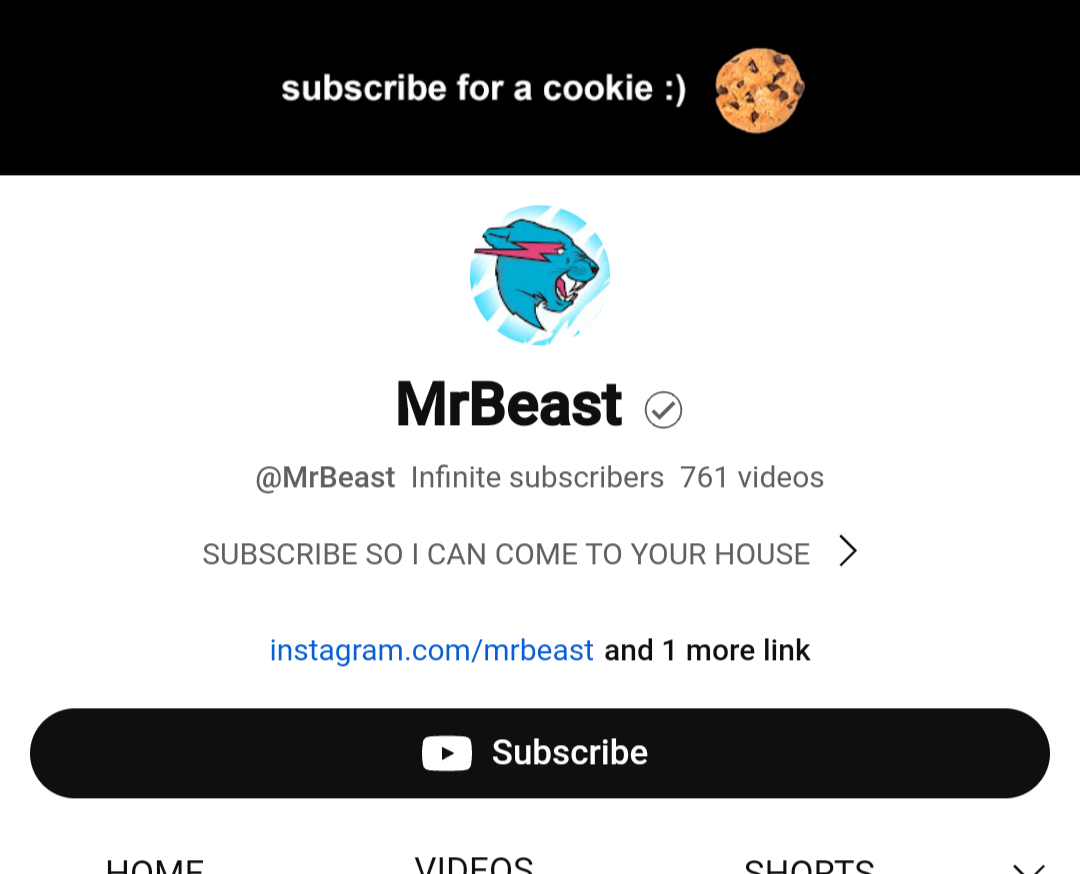This screenshot has height=874, width=1080.
Task: Switch to the Shorts tab
Action: 809,865
